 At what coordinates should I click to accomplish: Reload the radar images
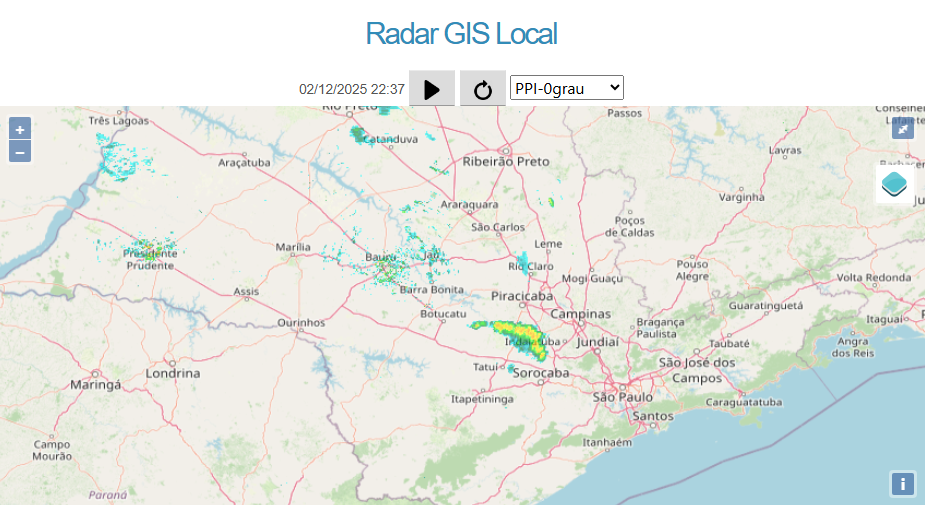pos(483,89)
